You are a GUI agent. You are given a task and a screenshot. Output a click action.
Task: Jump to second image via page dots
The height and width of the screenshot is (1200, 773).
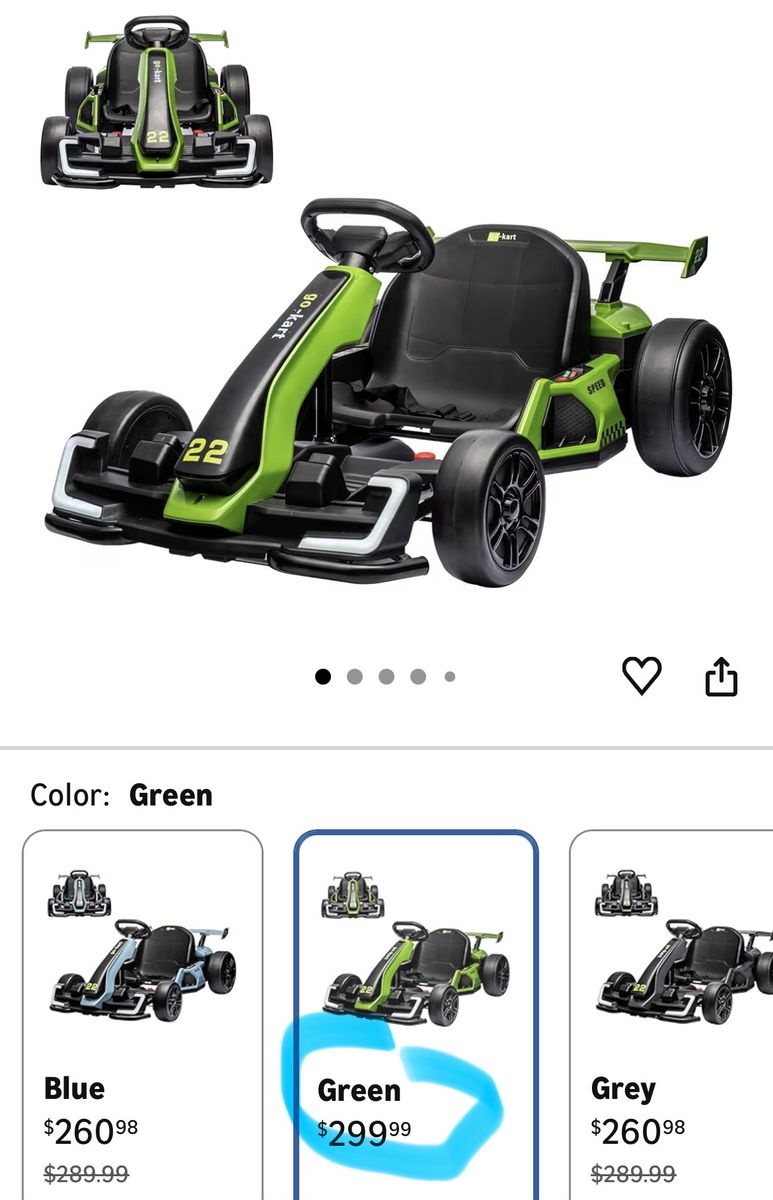pos(354,677)
